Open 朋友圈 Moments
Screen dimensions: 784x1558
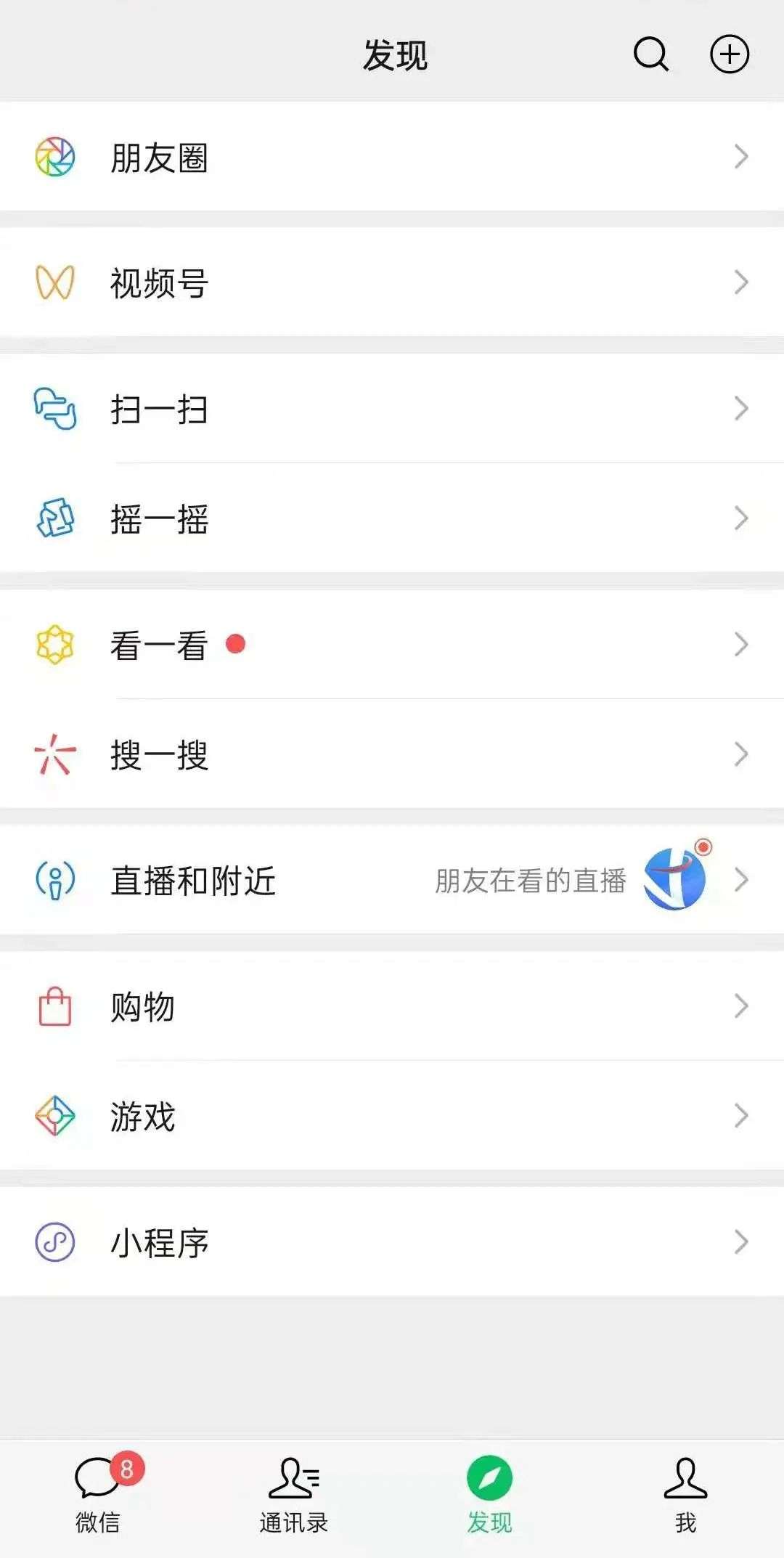point(392,157)
